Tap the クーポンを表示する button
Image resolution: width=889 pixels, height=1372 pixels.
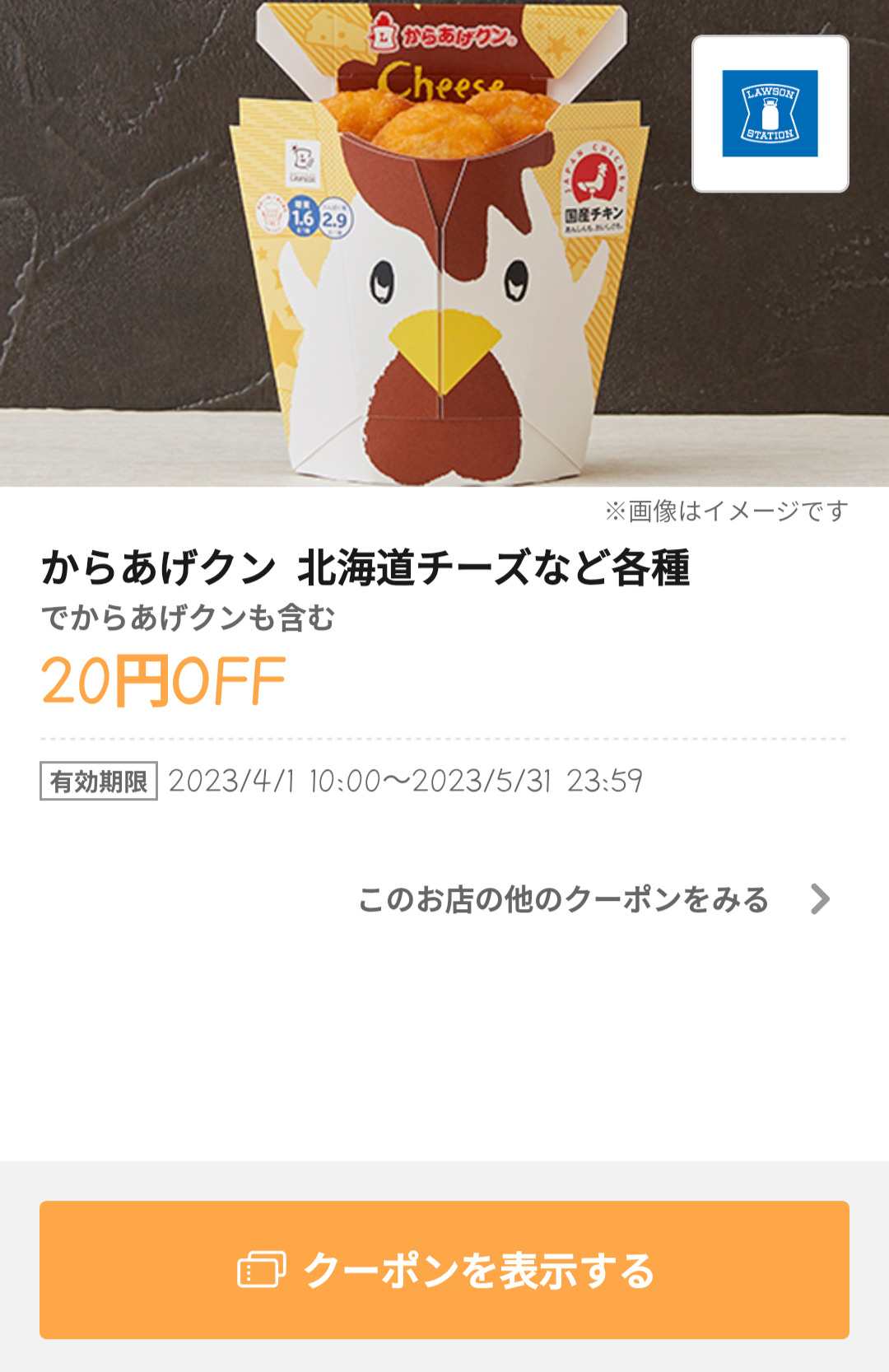444,1269
